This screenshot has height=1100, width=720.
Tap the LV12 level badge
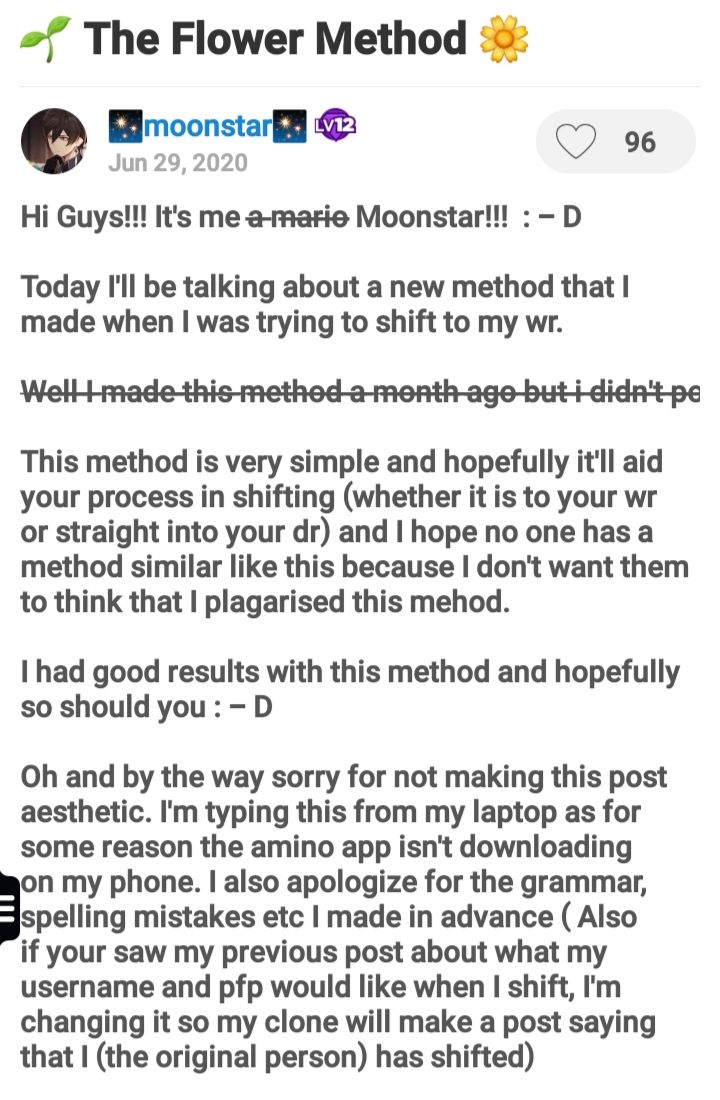[336, 126]
